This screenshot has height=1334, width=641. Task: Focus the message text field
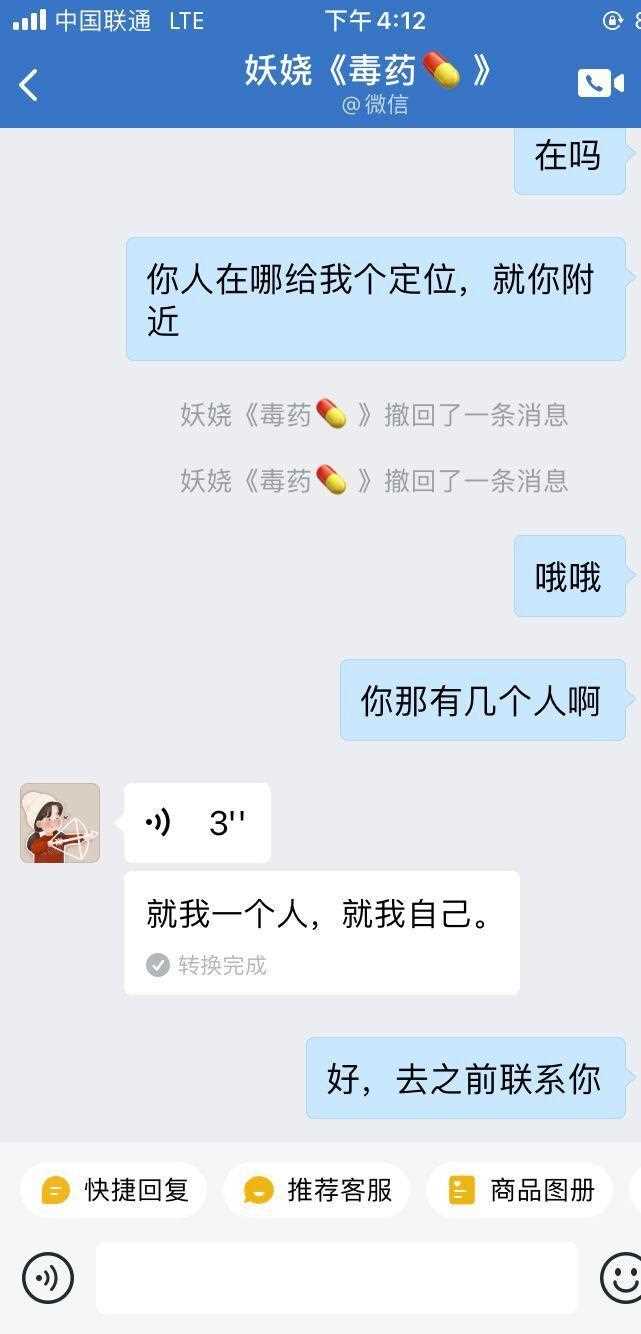(x=337, y=1277)
